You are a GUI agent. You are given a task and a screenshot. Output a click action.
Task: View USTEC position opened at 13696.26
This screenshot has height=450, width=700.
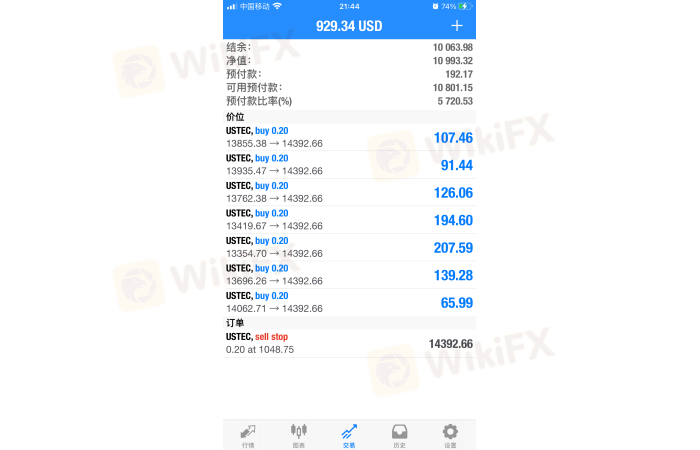coord(349,275)
